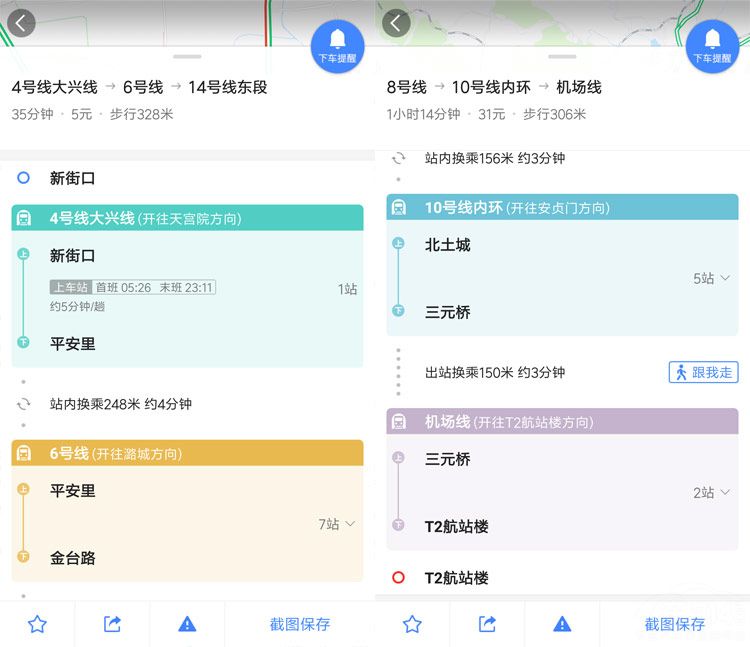Image resolution: width=750 pixels, height=647 pixels.
Task: Share the 8号线 to 机场线 route
Action: pyautogui.click(x=487, y=624)
